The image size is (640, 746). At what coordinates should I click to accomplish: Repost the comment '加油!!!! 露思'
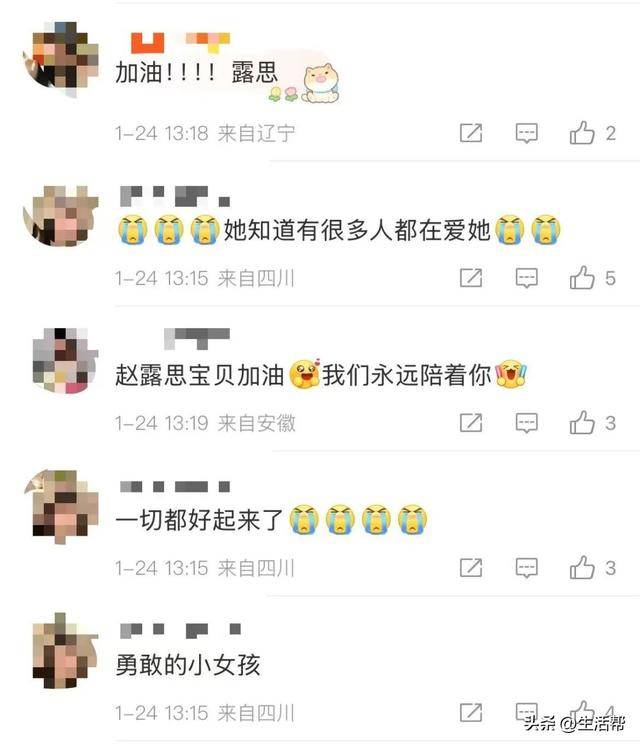click(x=471, y=133)
